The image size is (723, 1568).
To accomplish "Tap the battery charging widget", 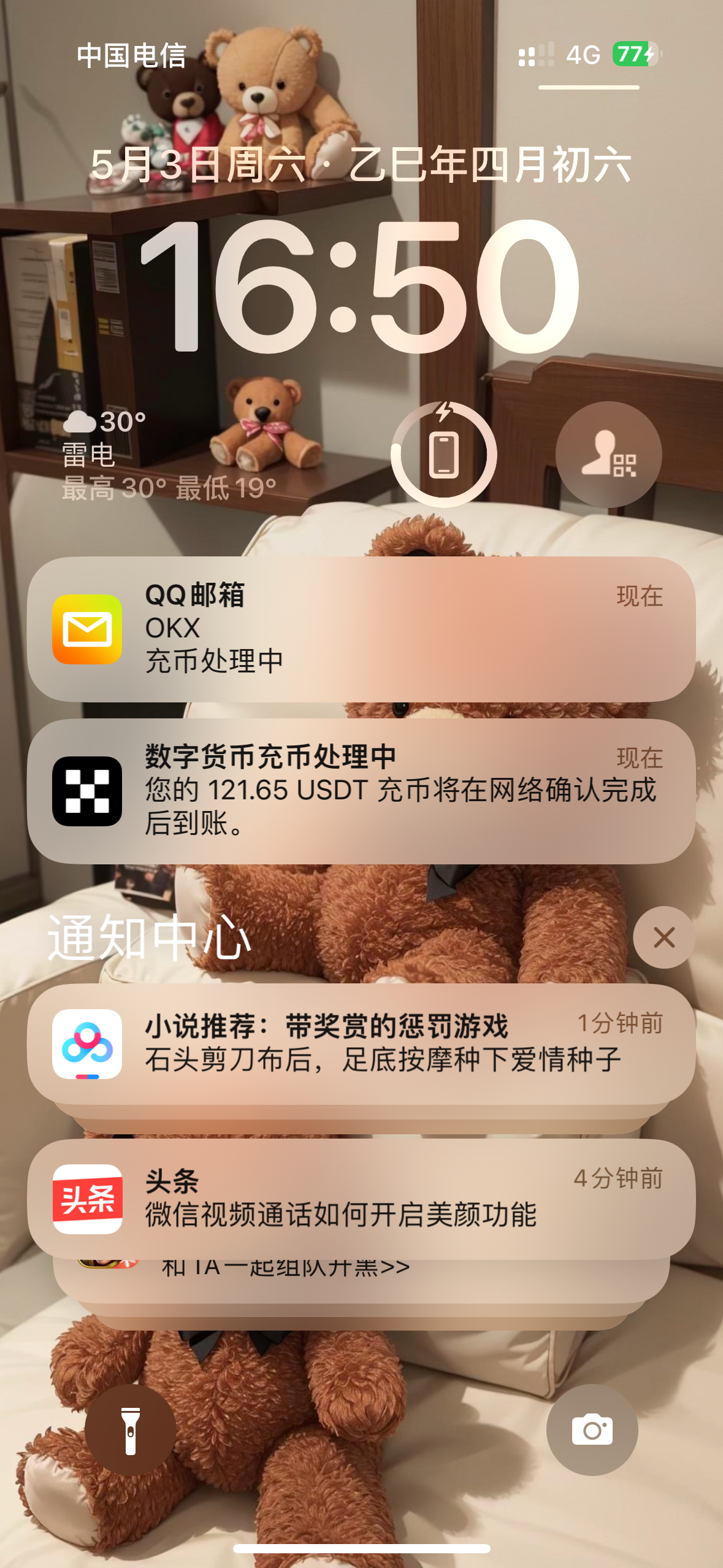I will click(x=444, y=455).
